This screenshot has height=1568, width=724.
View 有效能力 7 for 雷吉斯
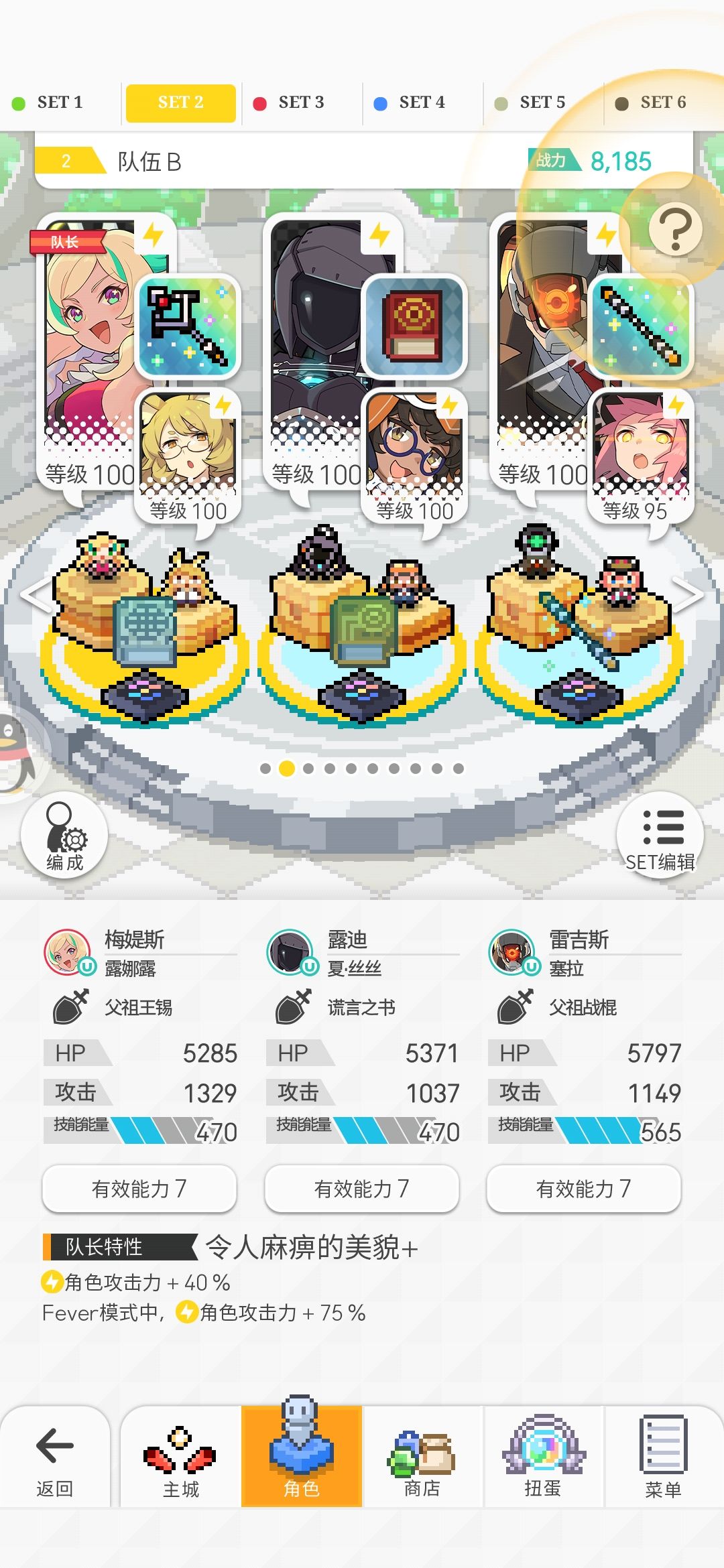pos(584,1188)
